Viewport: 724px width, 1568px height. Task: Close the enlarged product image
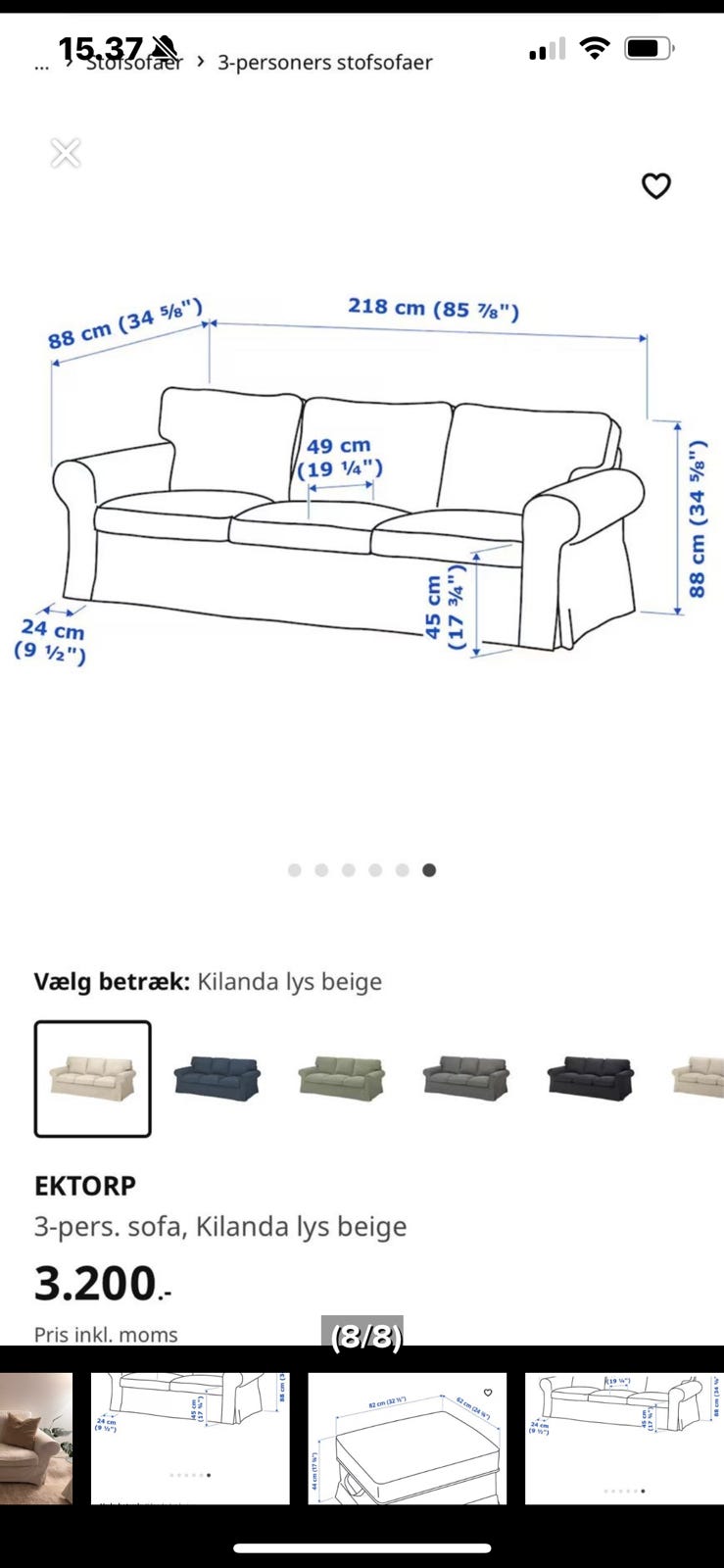[65, 153]
